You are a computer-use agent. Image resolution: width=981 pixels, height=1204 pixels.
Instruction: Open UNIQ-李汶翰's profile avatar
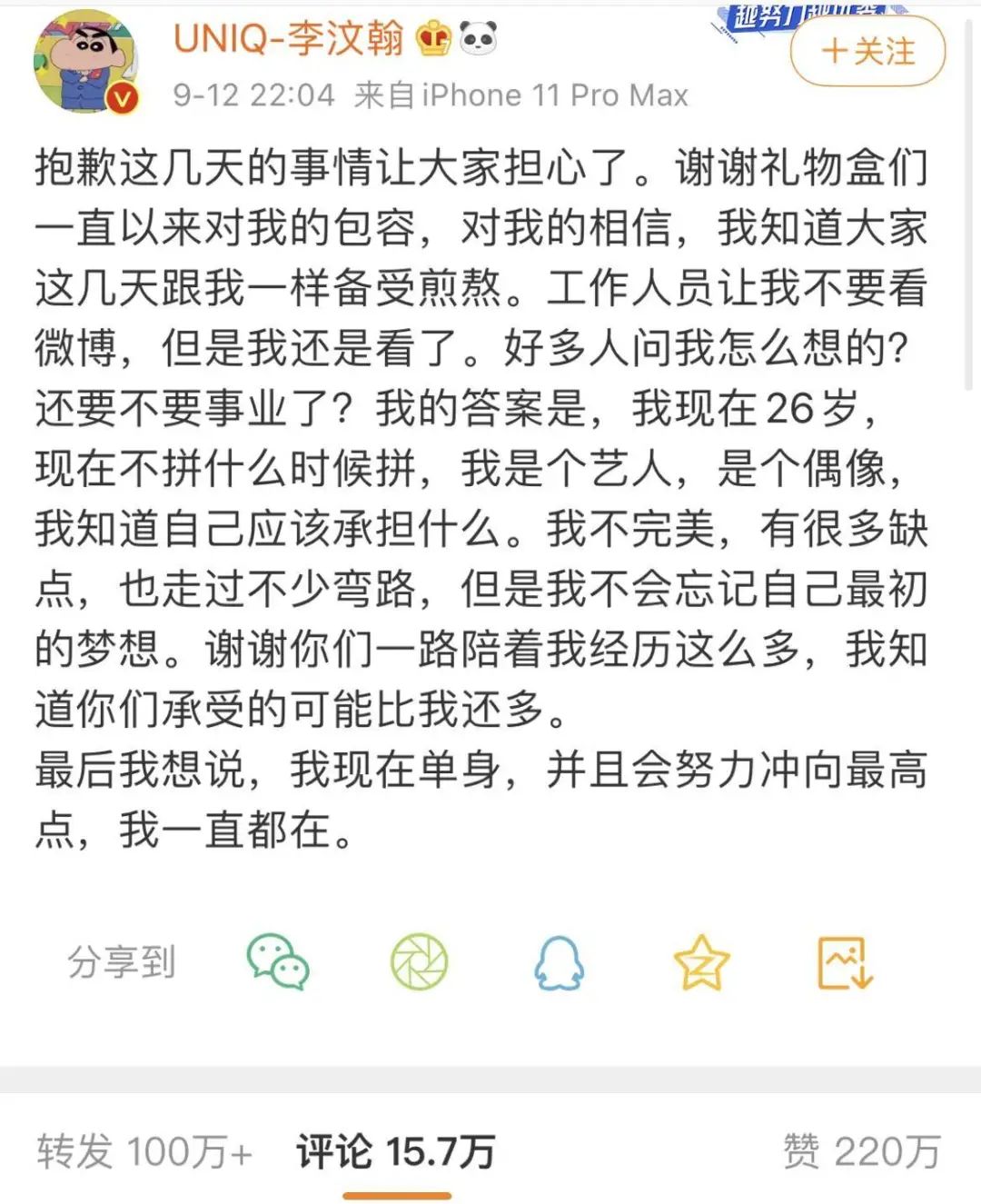pos(86,64)
